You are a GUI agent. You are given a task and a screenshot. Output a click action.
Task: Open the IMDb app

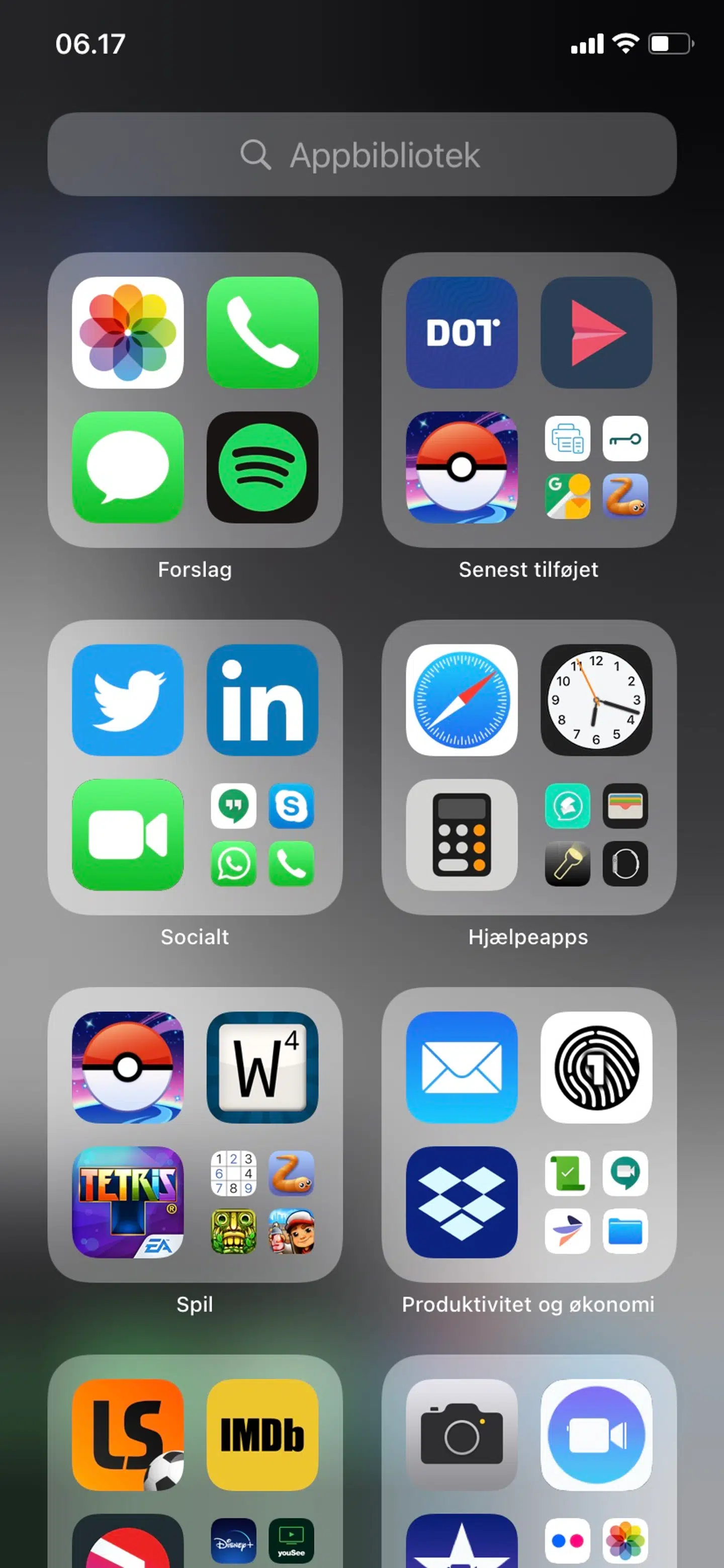(262, 1435)
